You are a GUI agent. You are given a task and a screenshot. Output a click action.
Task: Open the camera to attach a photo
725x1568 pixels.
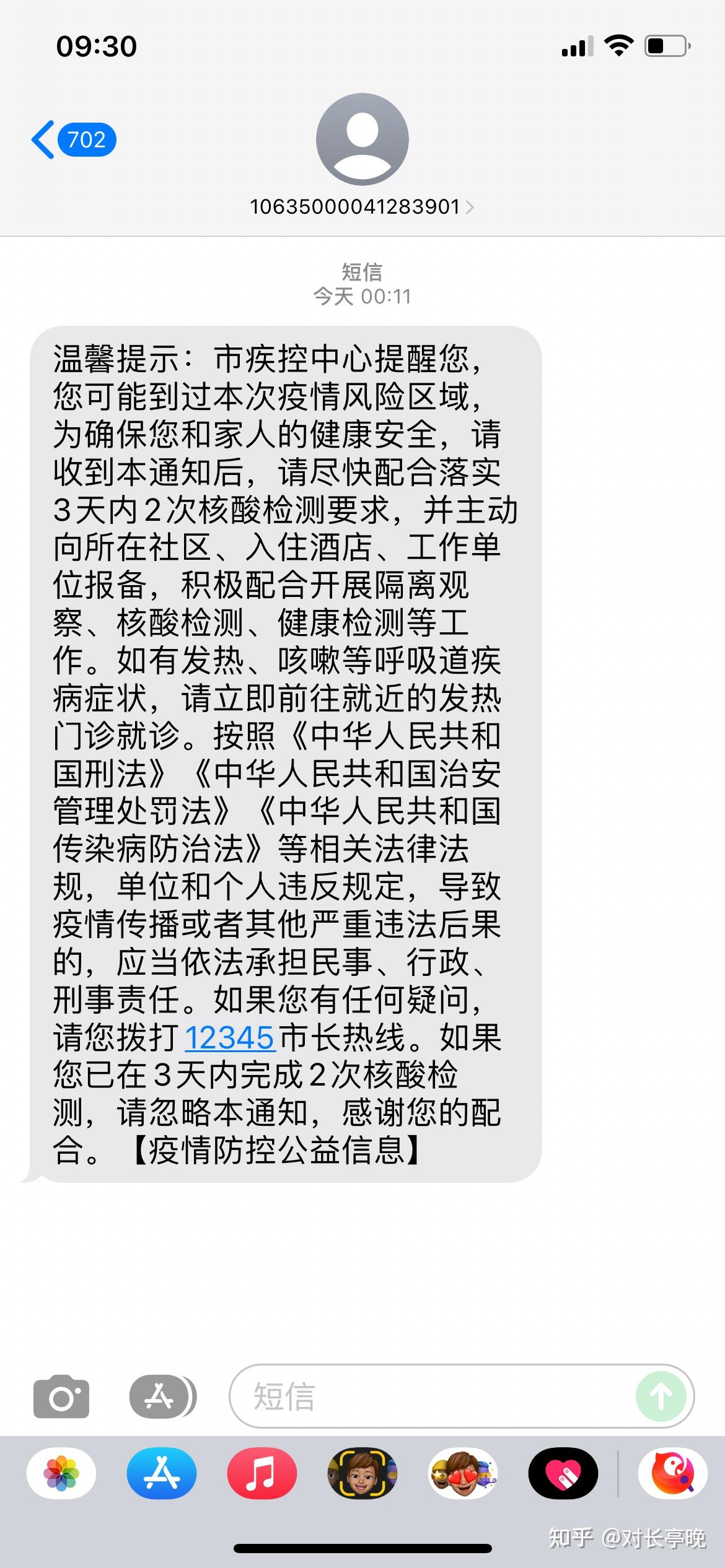(x=61, y=1396)
